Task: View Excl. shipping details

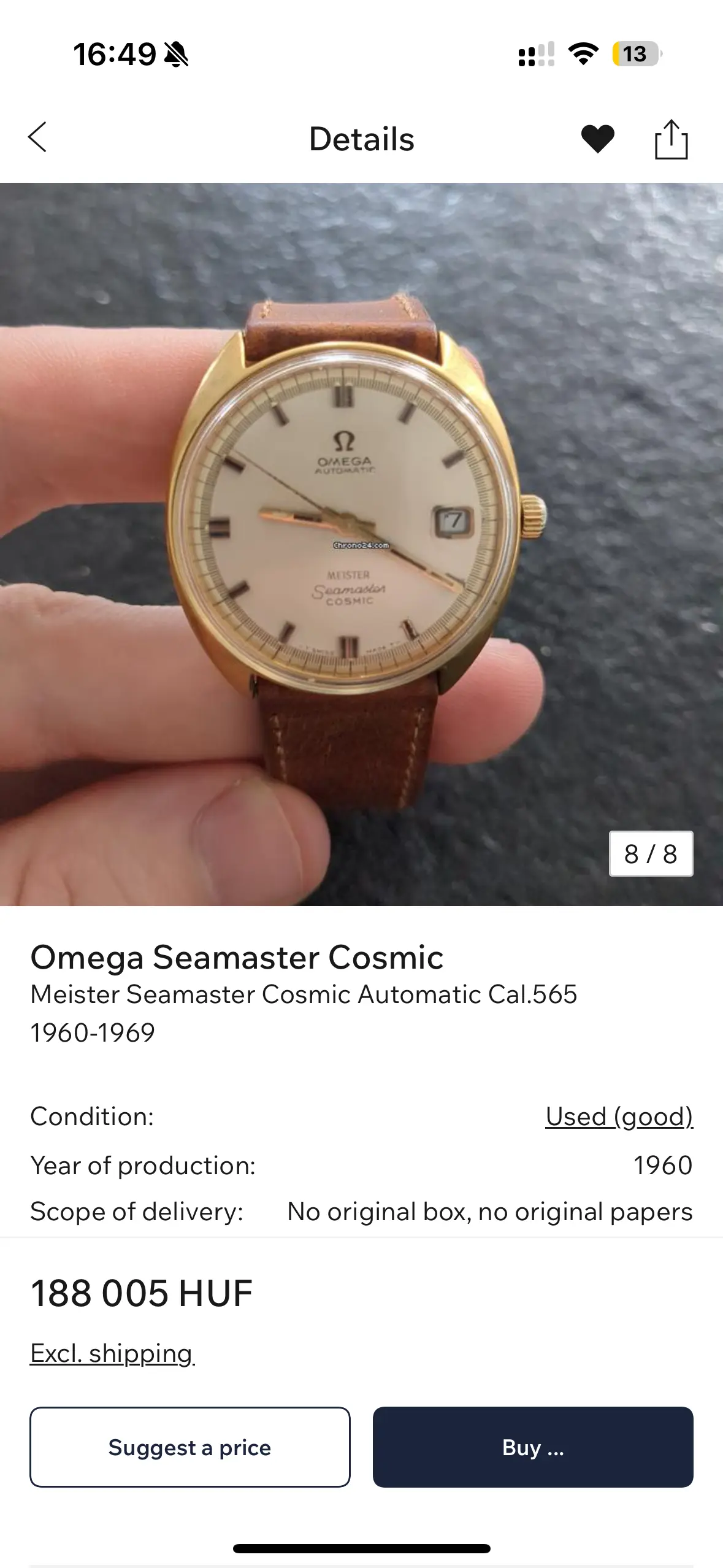Action: coord(112,1353)
